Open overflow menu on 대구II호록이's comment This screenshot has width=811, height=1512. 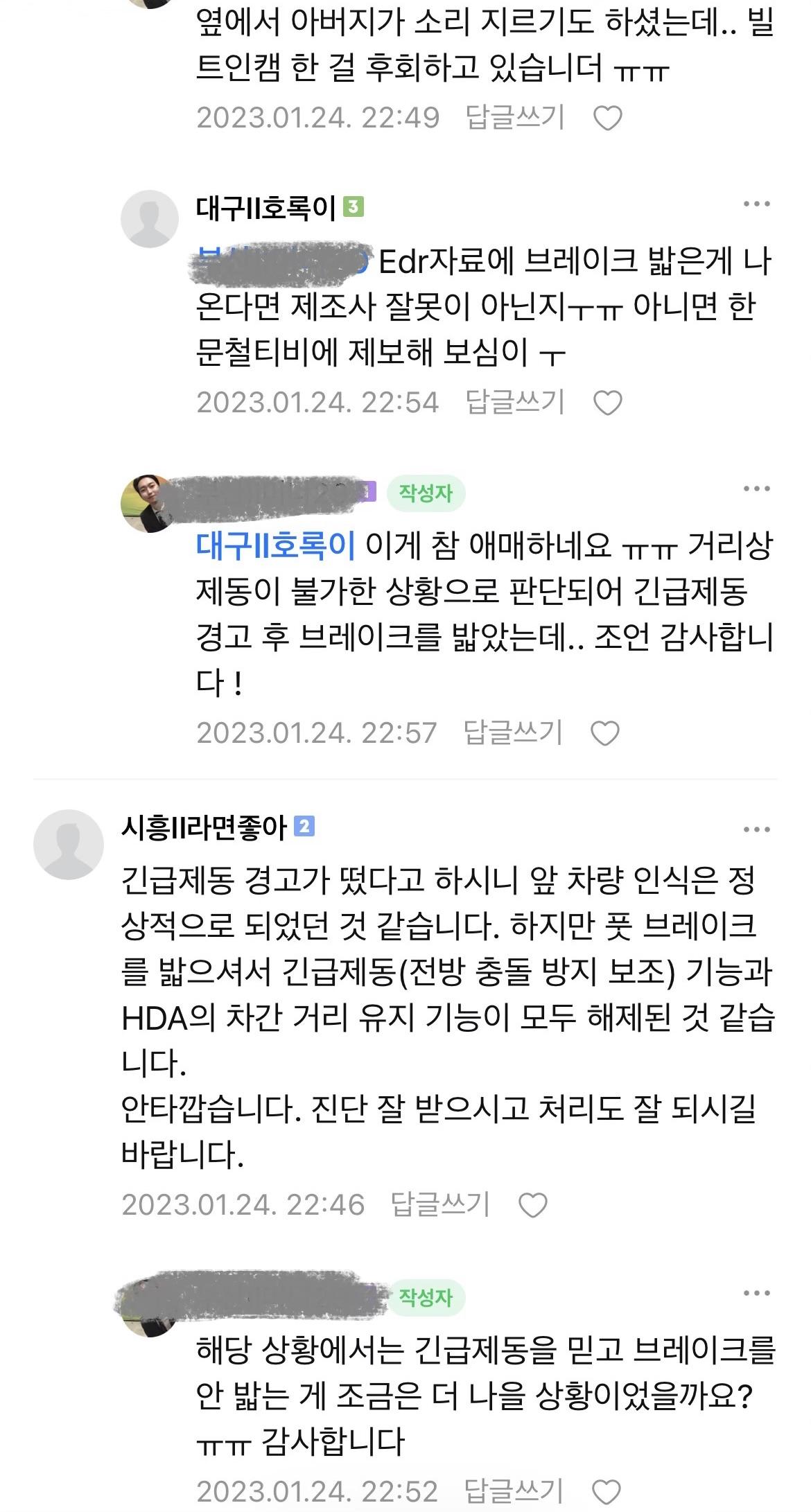pyautogui.click(x=756, y=204)
